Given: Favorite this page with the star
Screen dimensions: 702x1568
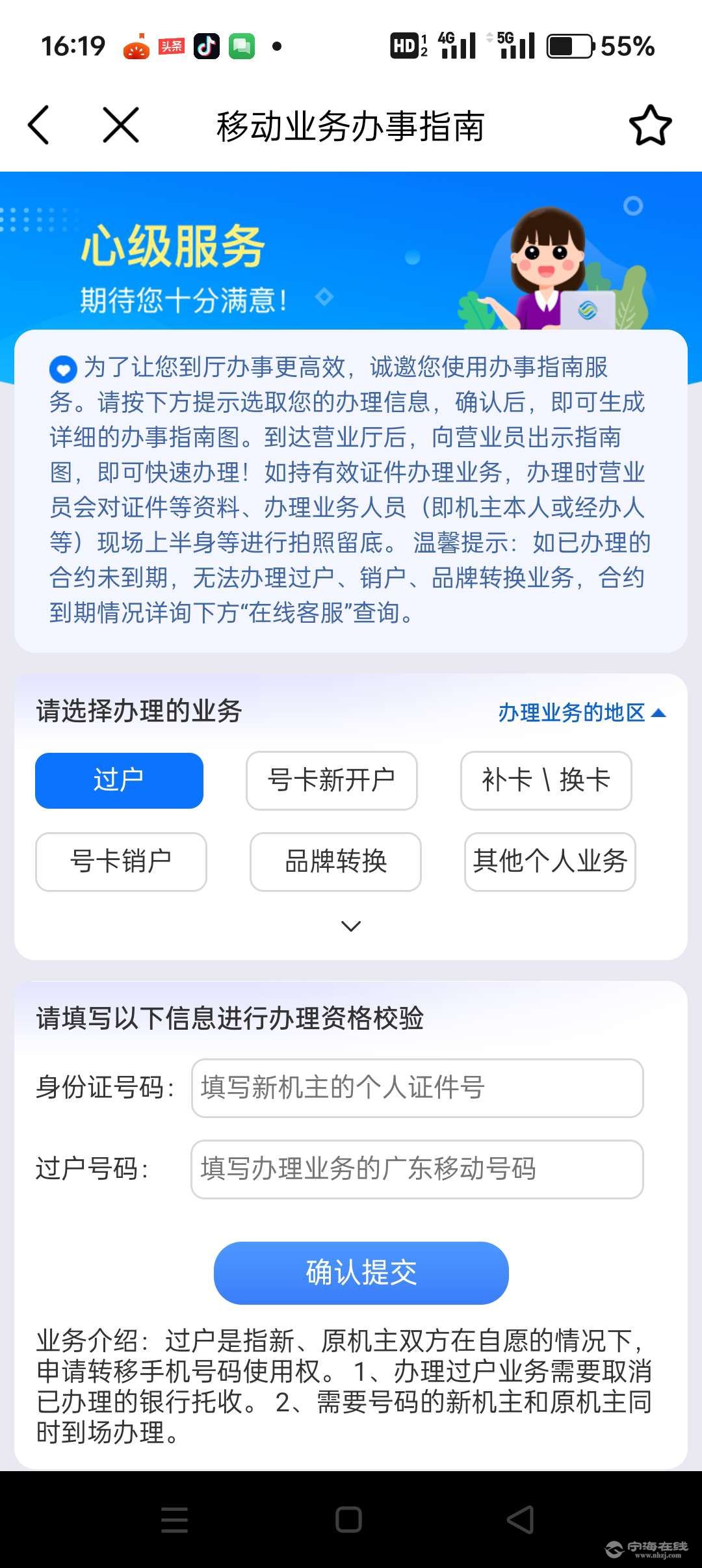Looking at the screenshot, I should (x=650, y=125).
